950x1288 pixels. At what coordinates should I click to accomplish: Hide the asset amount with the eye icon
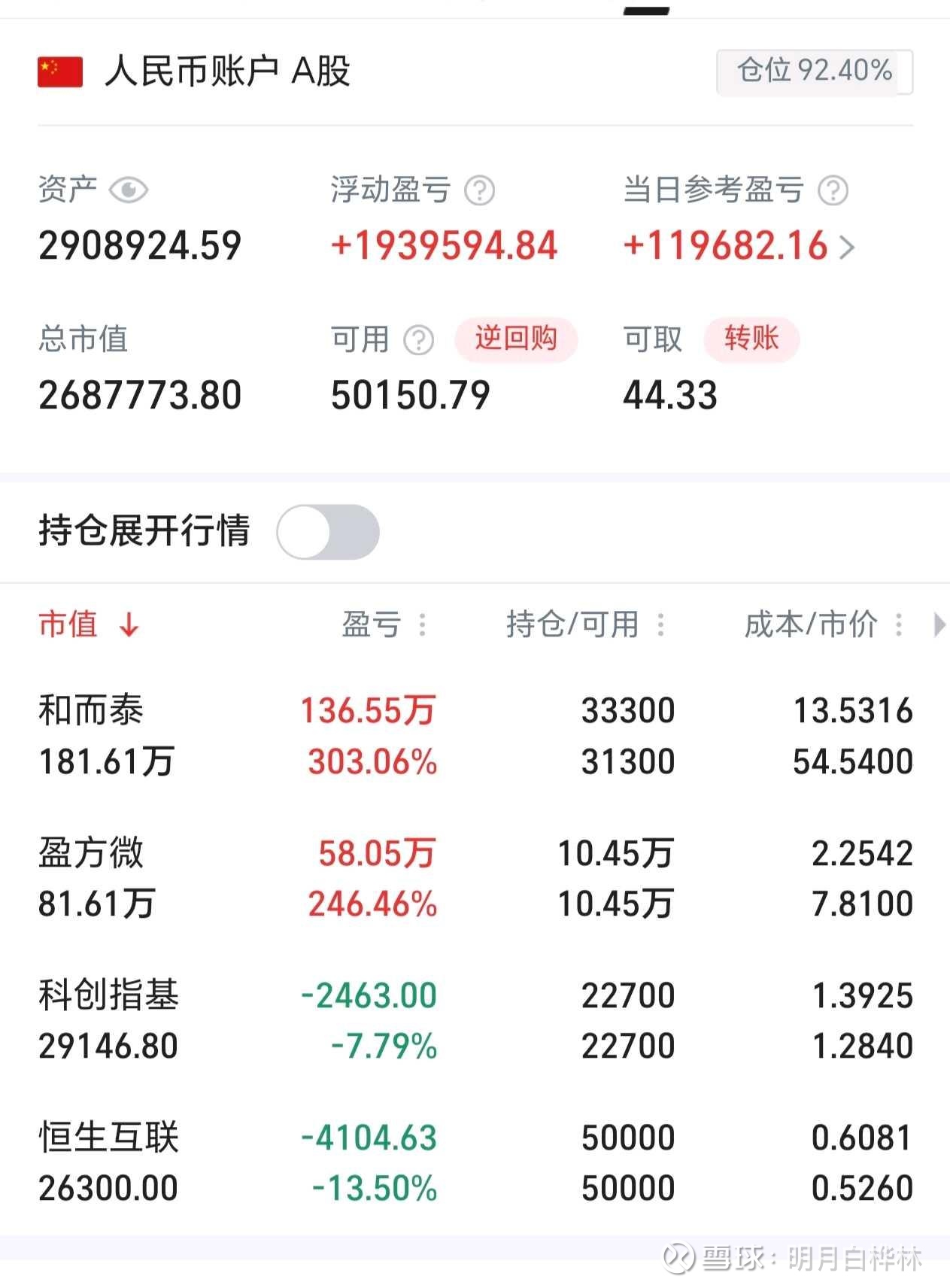129,190
